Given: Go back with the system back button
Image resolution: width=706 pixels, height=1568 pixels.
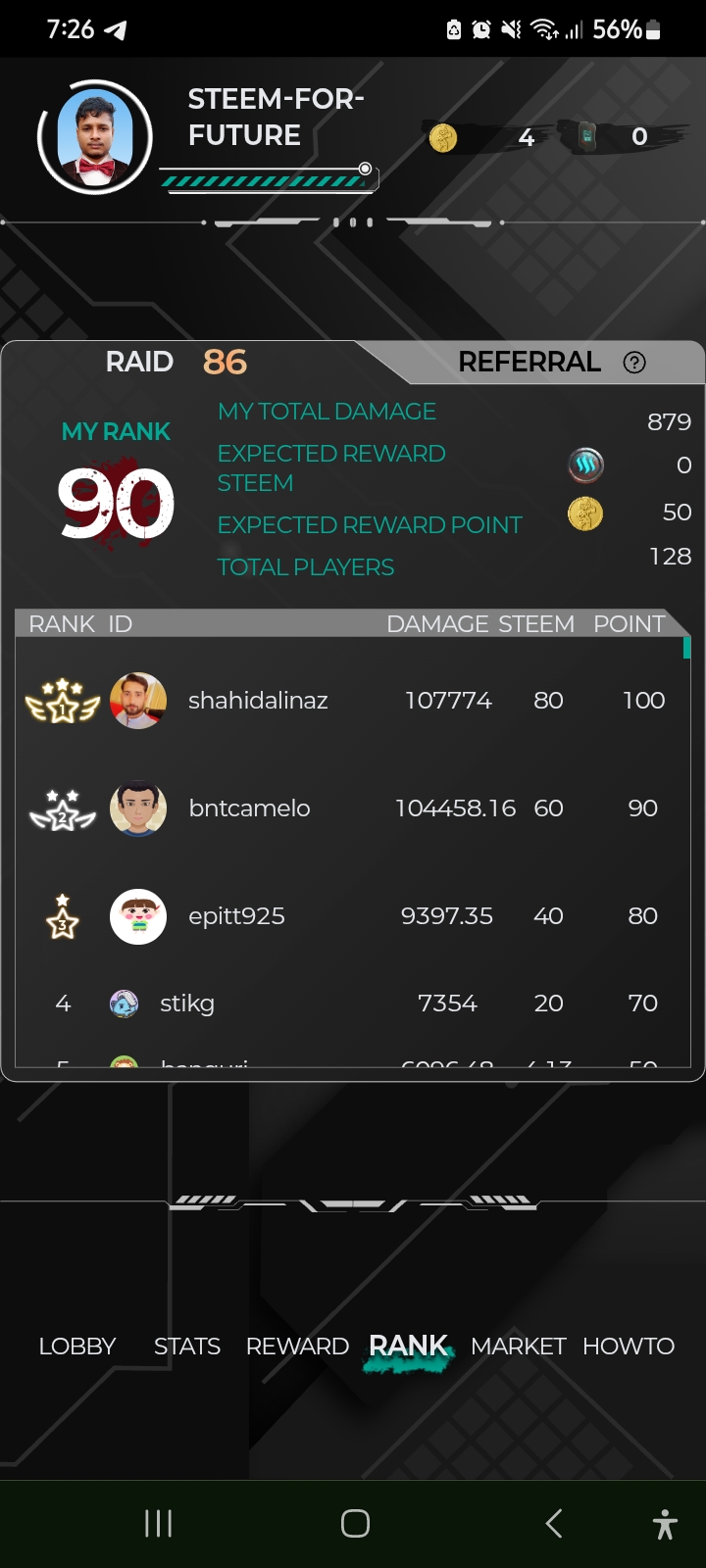Looking at the screenshot, I should tap(554, 1523).
